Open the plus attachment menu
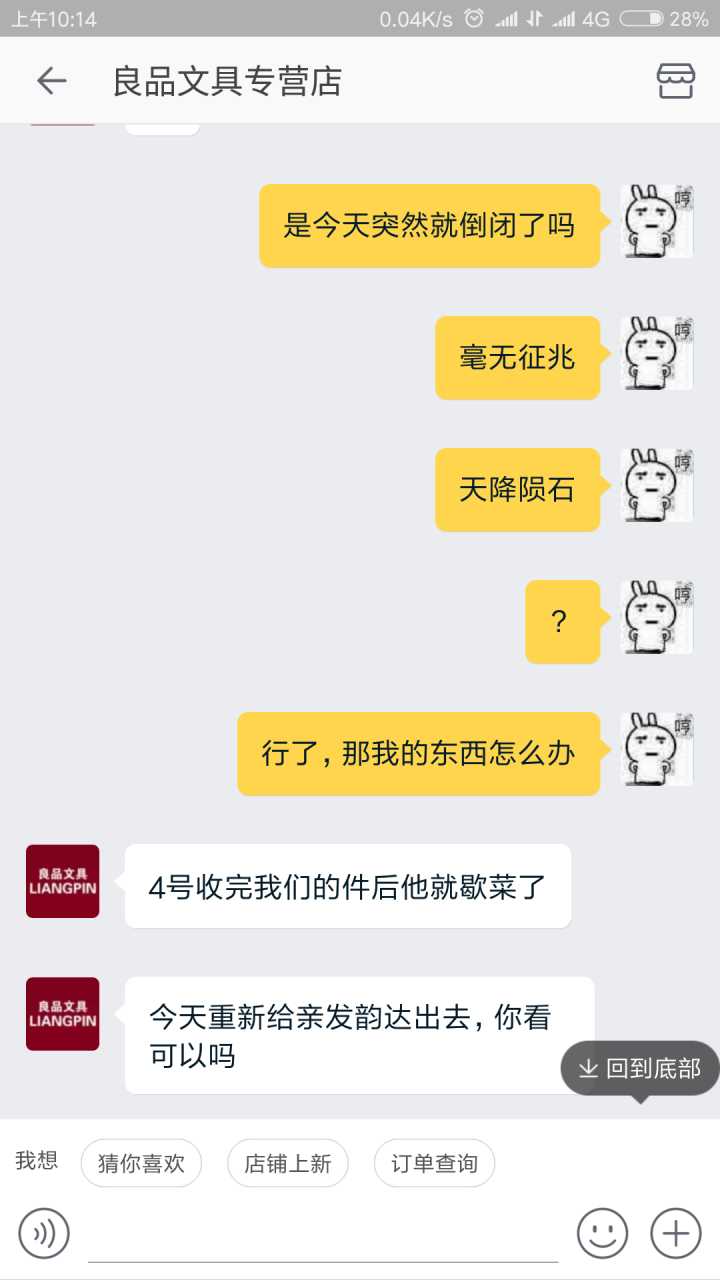The image size is (720, 1280). pyautogui.click(x=676, y=1233)
